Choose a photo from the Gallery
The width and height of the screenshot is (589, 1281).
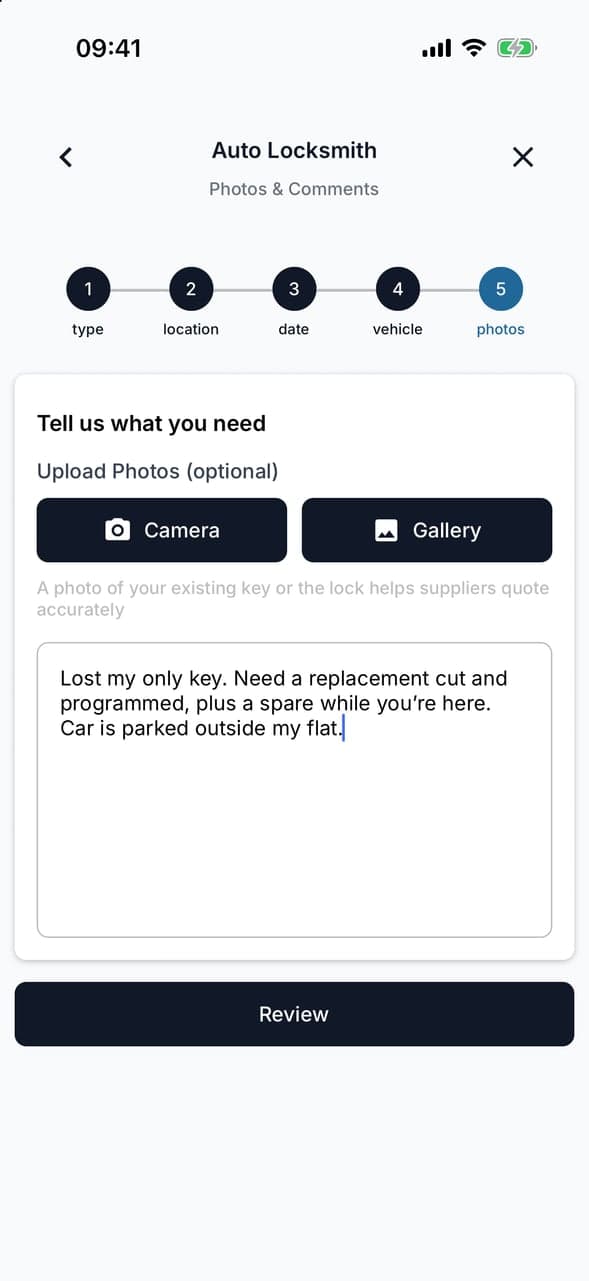427,530
